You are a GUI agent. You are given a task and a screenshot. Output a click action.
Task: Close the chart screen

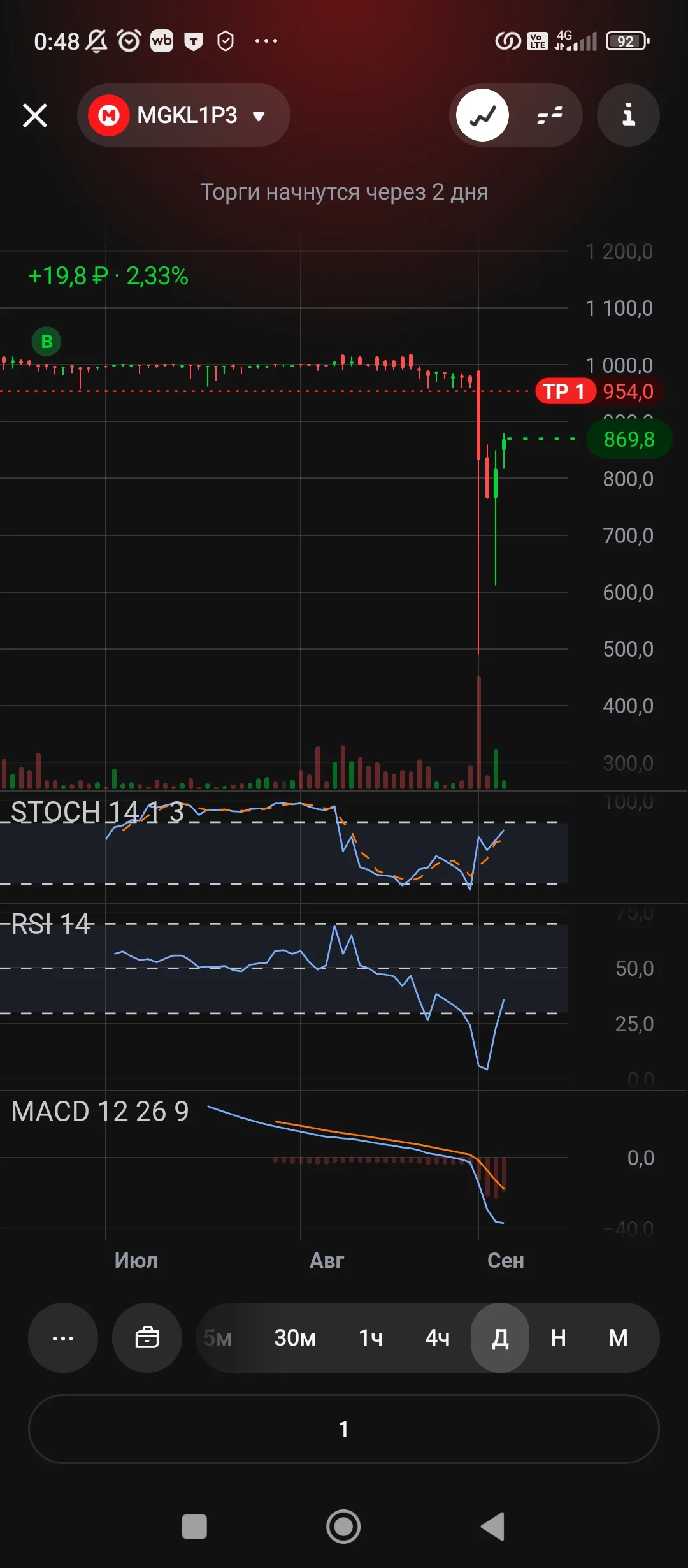pyautogui.click(x=35, y=115)
